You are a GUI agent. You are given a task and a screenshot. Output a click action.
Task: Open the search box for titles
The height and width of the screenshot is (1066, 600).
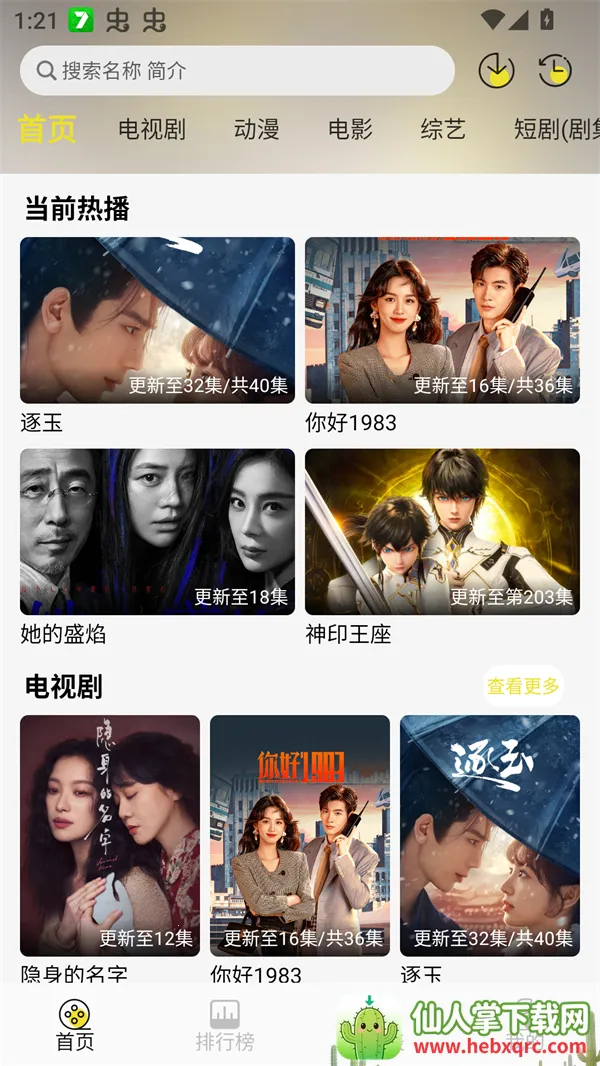pyautogui.click(x=236, y=71)
